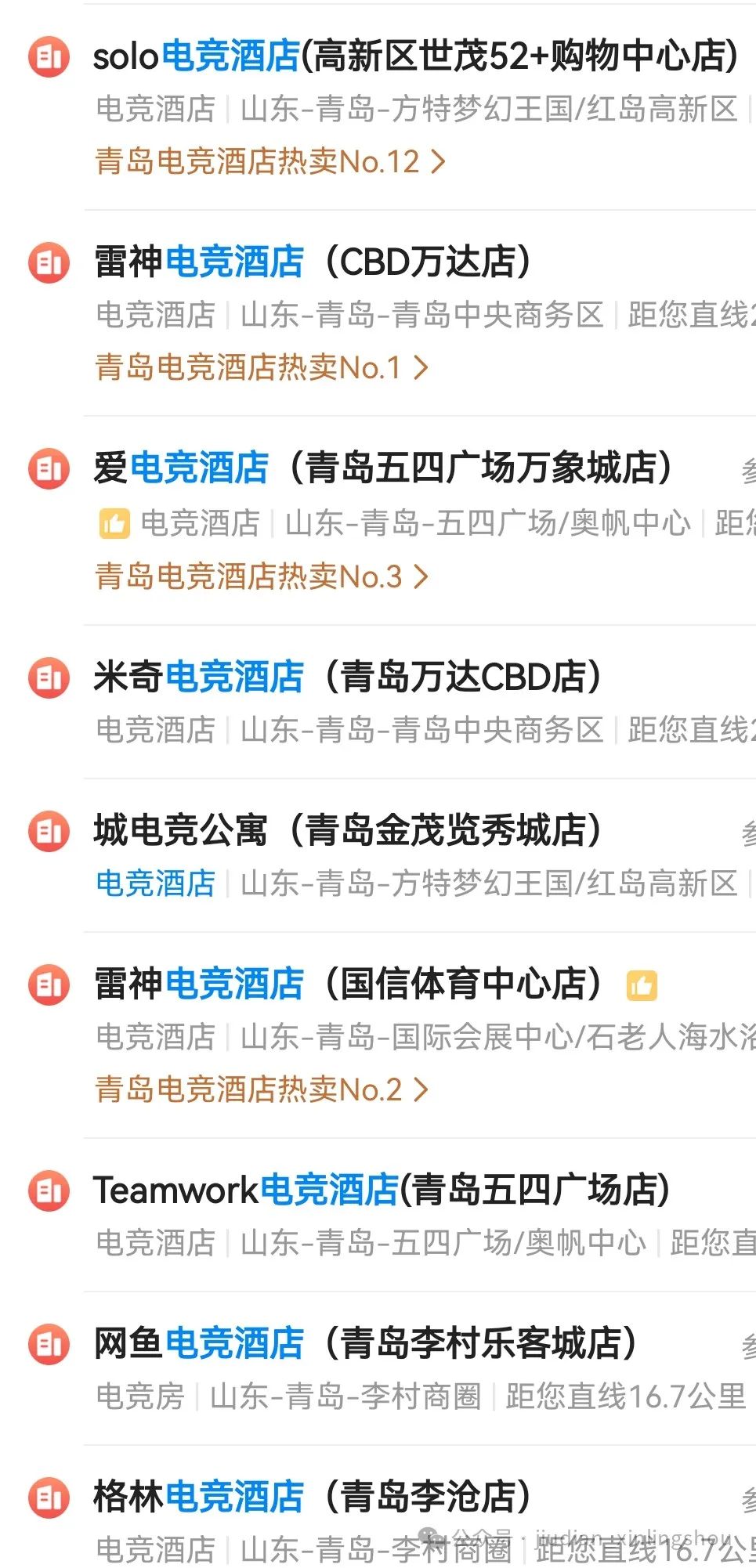The height and width of the screenshot is (1568, 756).
Task: Open the 青岛电竞酒店热卖No.1 ranking link
Action: 262,367
